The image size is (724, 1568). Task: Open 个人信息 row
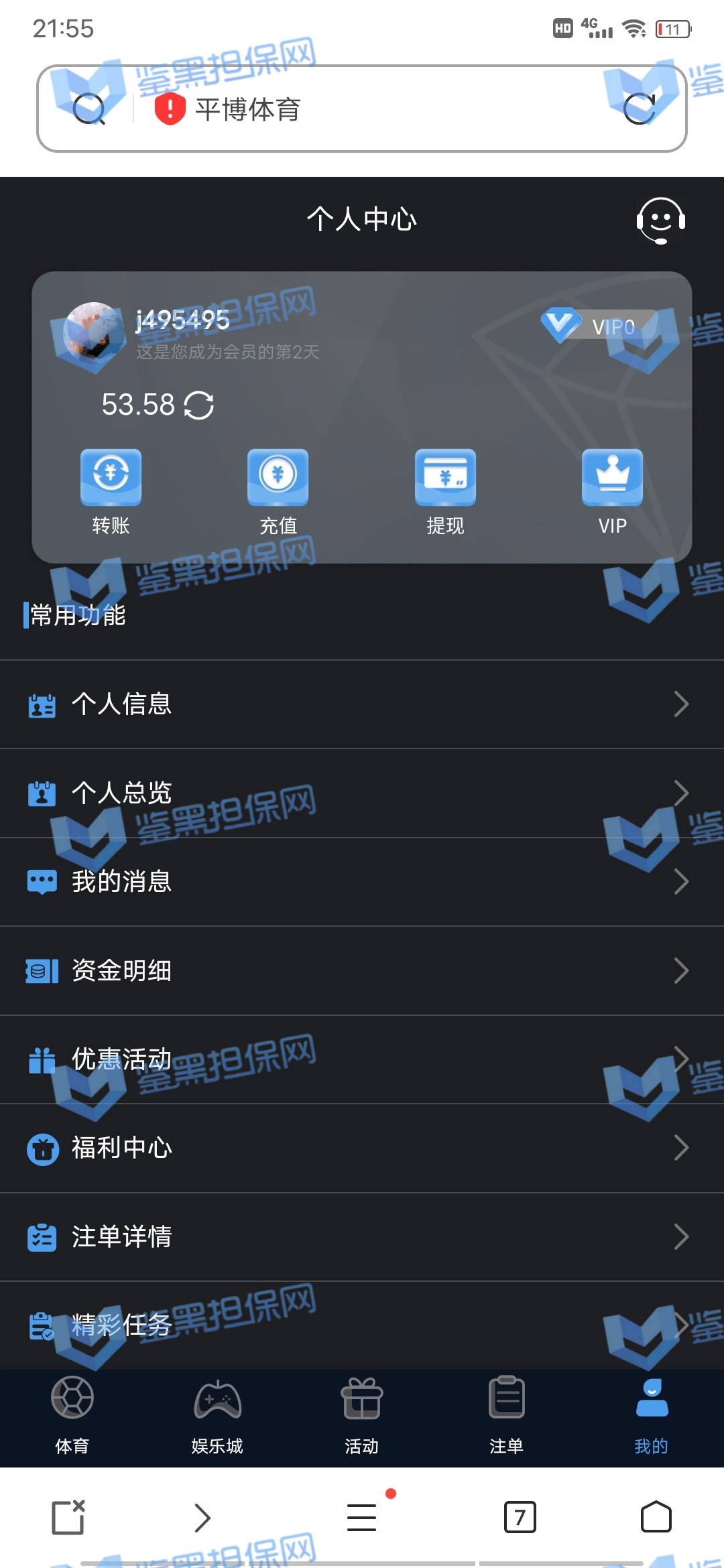click(x=362, y=704)
